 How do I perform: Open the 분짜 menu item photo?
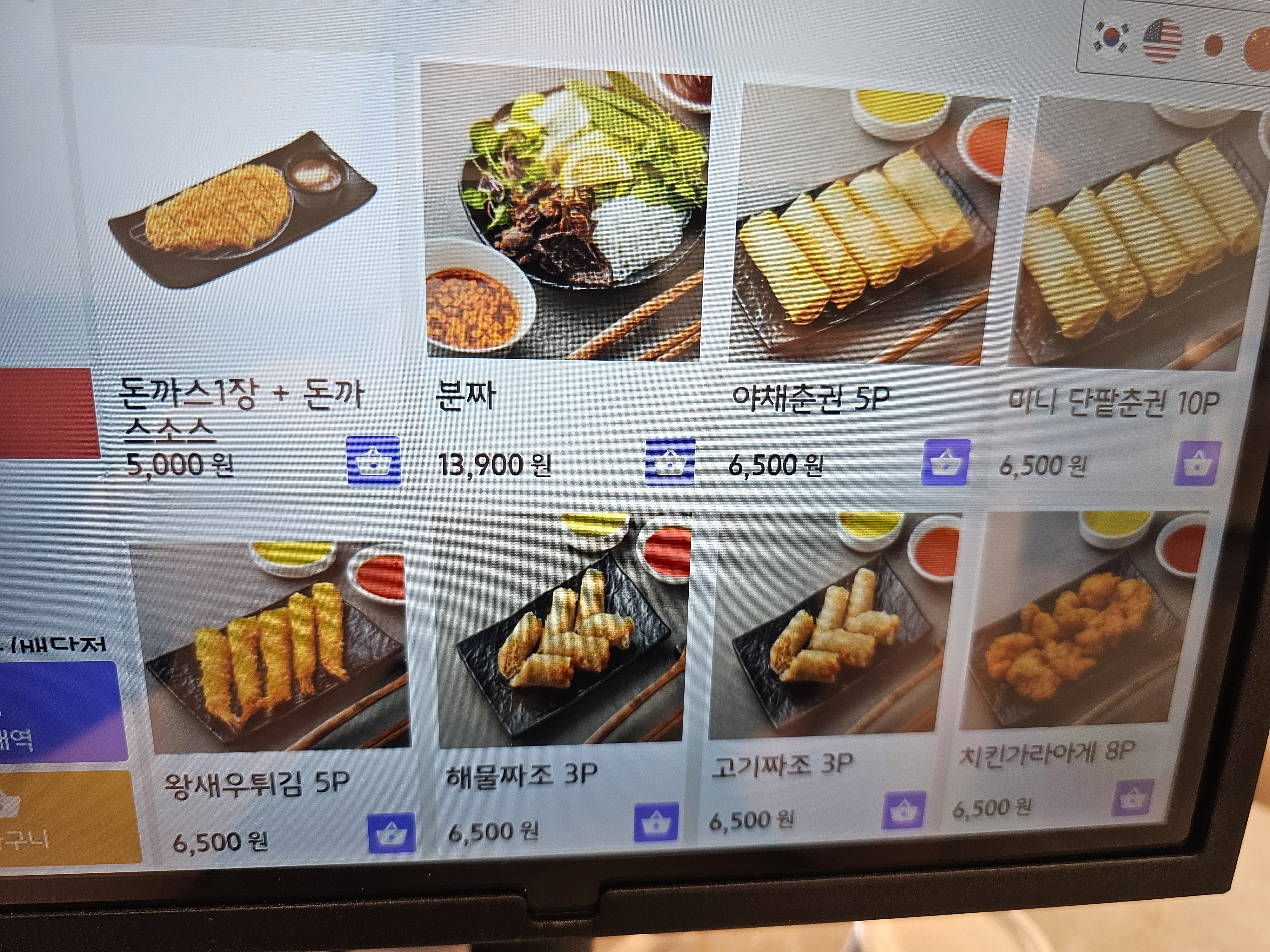coord(565,212)
